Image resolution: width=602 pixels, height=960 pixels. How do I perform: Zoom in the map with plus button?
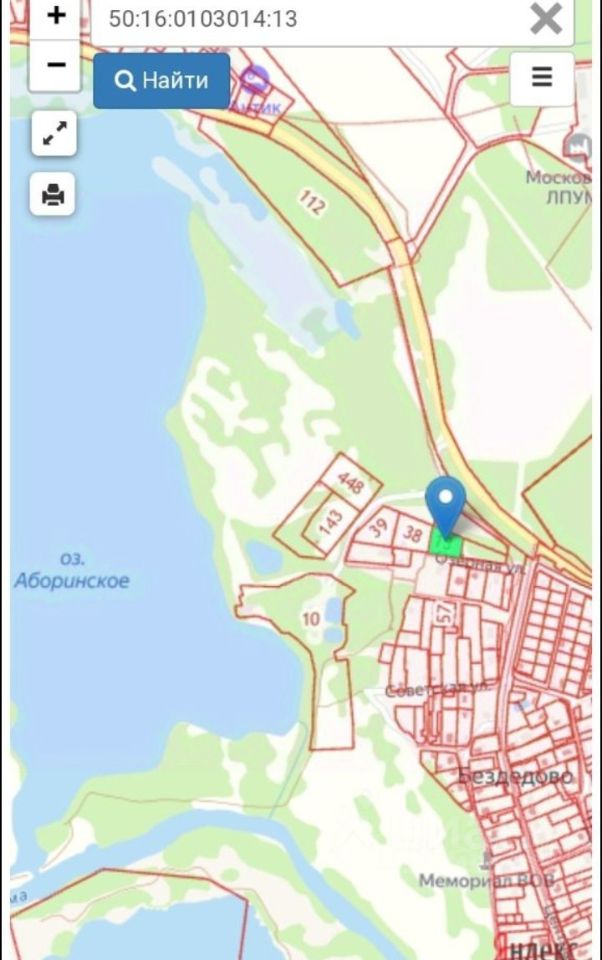[x=56, y=16]
